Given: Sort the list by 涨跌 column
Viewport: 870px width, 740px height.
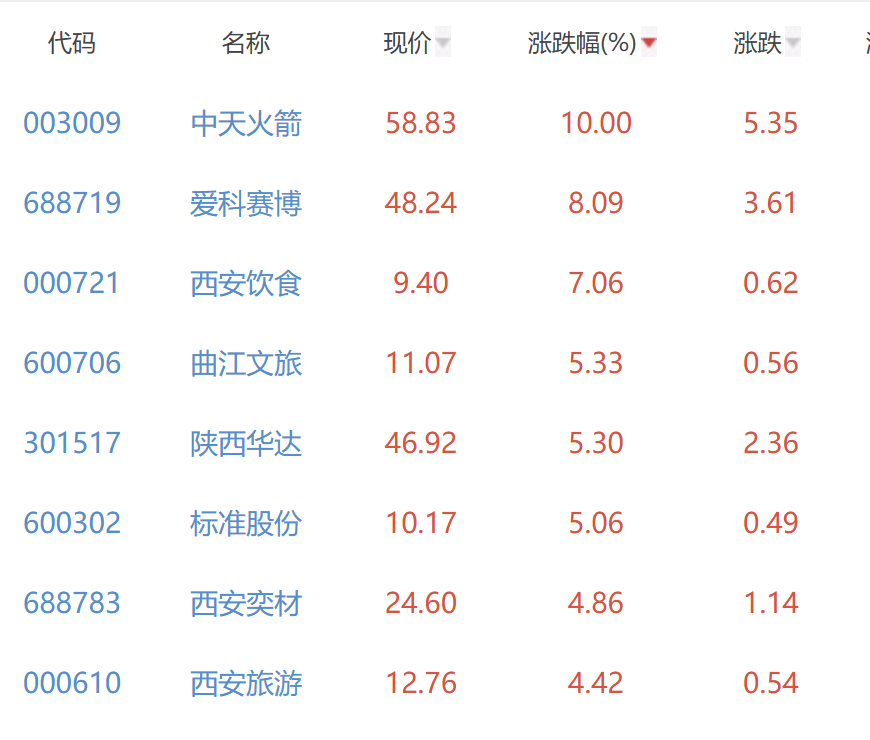Looking at the screenshot, I should pos(792,44).
